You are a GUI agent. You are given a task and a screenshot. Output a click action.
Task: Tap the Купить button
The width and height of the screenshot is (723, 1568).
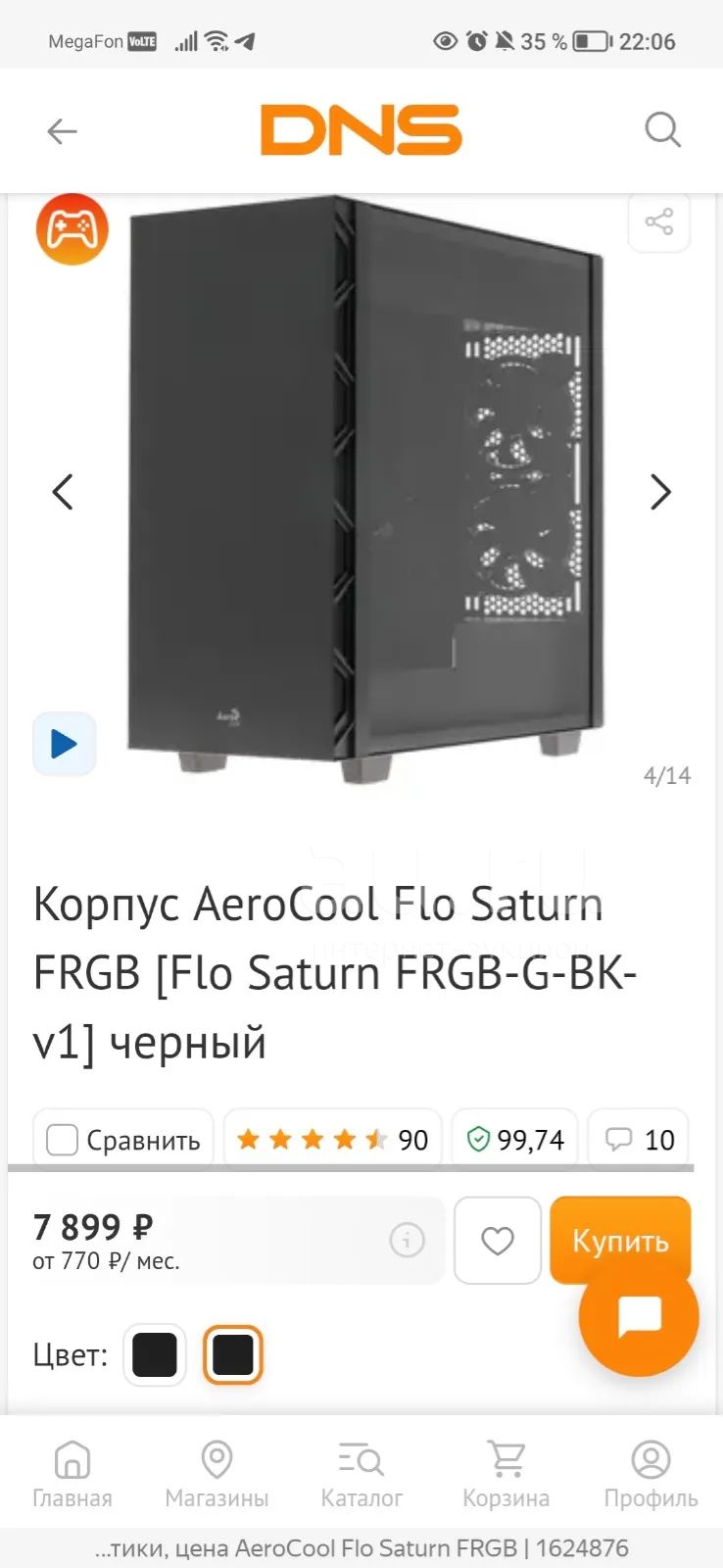coord(620,1241)
